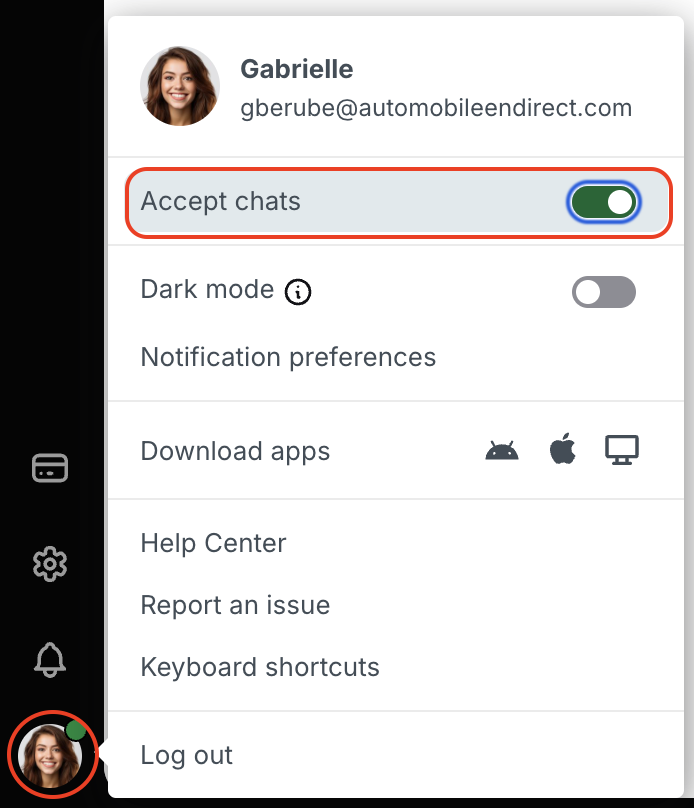Download the Android app
Screen dimensions: 694x808
click(502, 451)
